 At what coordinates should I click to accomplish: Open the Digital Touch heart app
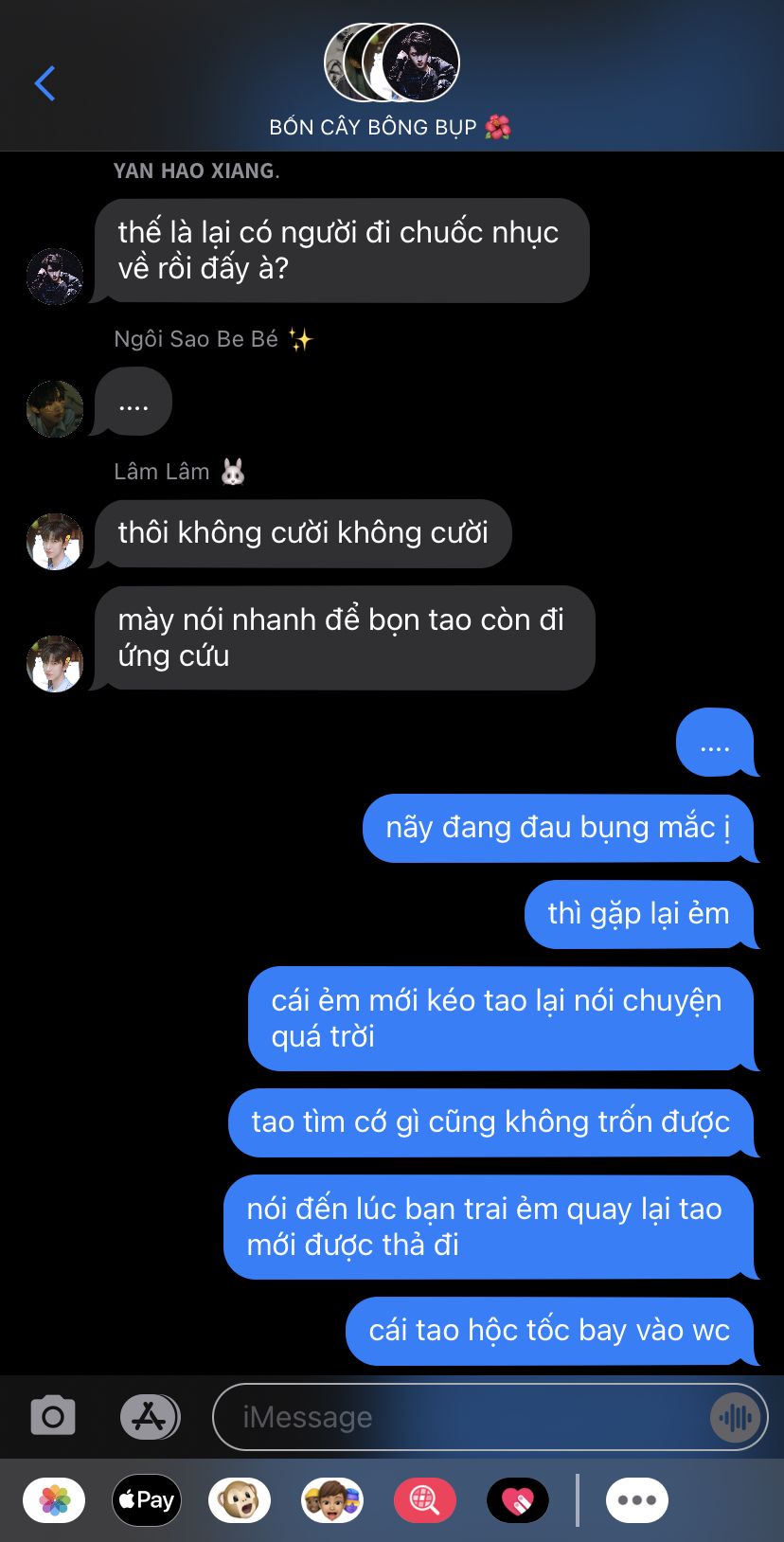[518, 1500]
